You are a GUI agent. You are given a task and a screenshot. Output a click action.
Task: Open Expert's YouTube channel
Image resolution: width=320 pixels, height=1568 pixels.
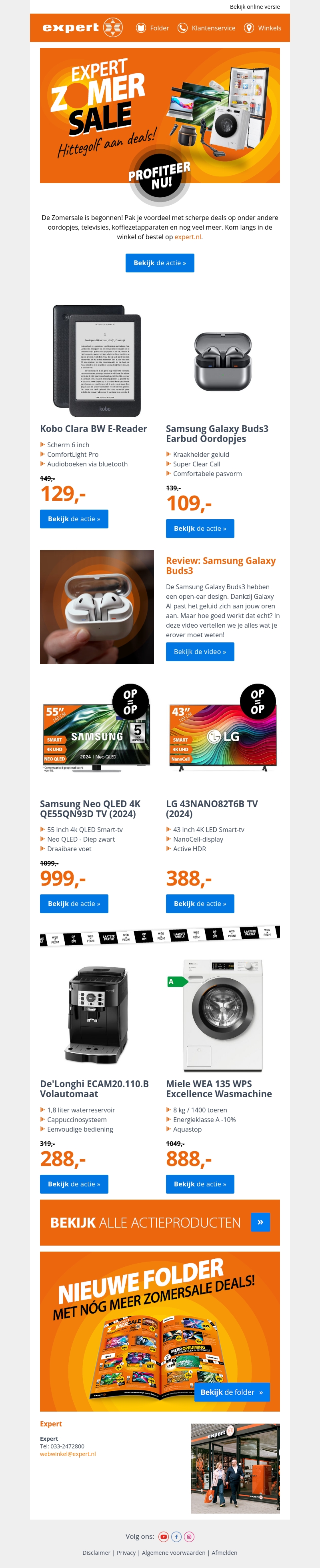[x=163, y=1536]
